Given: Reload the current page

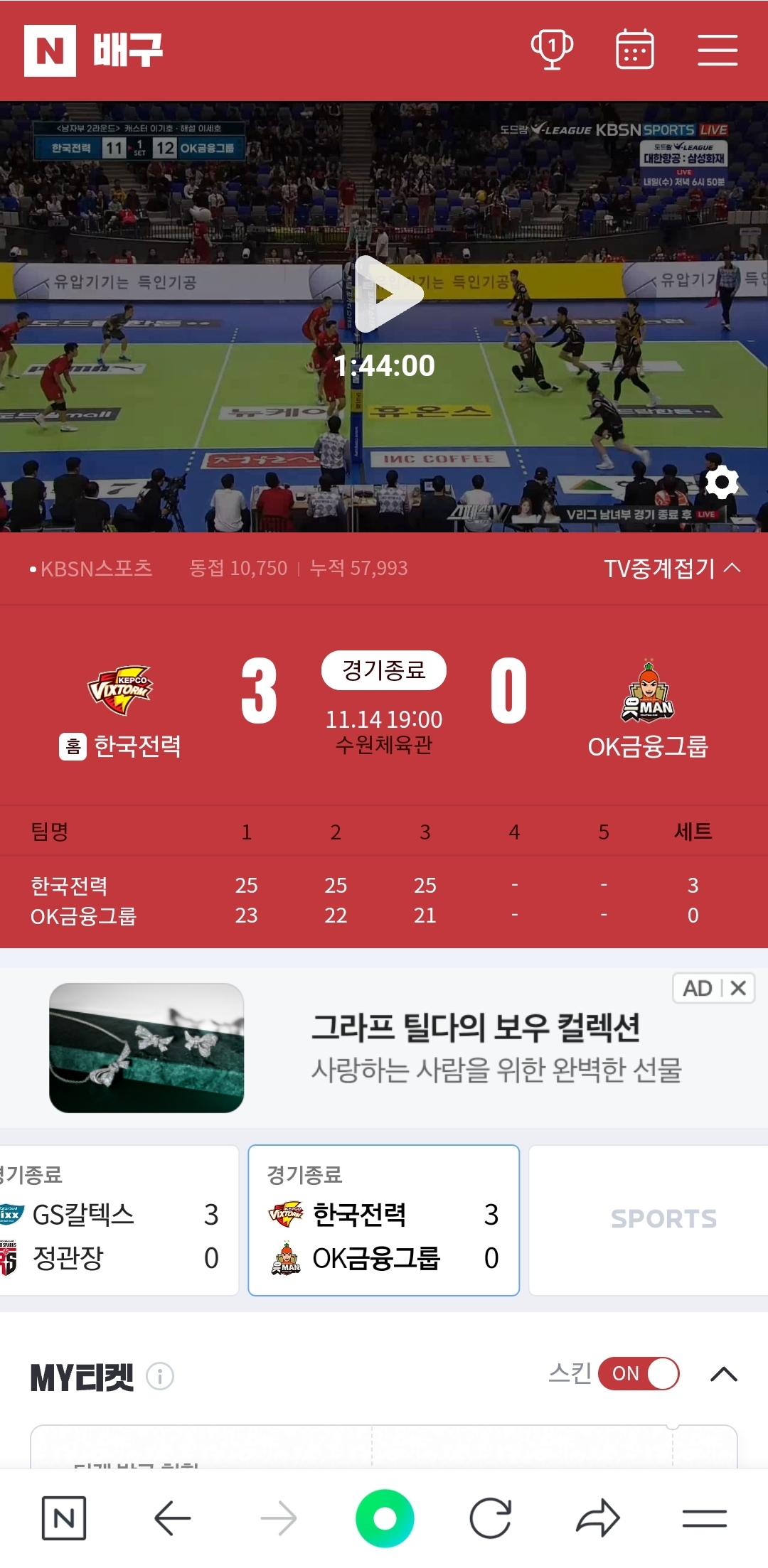Looking at the screenshot, I should [x=491, y=1518].
